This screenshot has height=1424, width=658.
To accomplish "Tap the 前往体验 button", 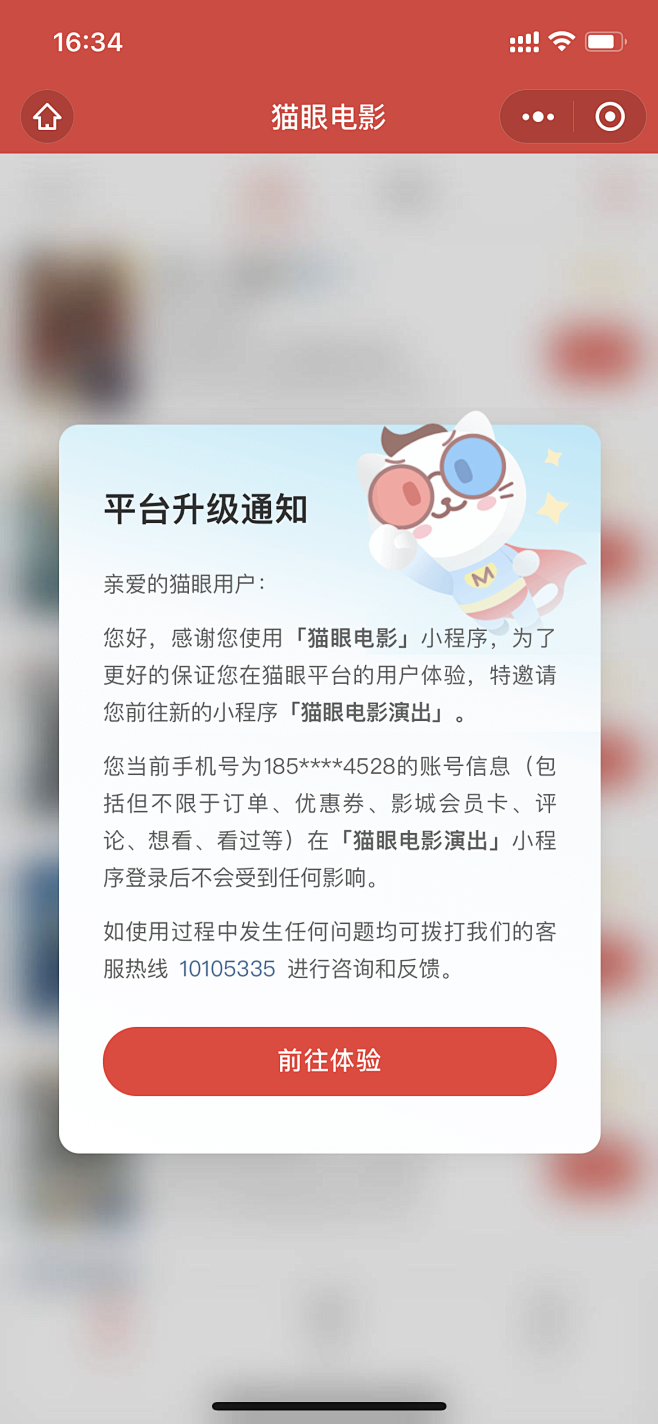I will tap(329, 1061).
